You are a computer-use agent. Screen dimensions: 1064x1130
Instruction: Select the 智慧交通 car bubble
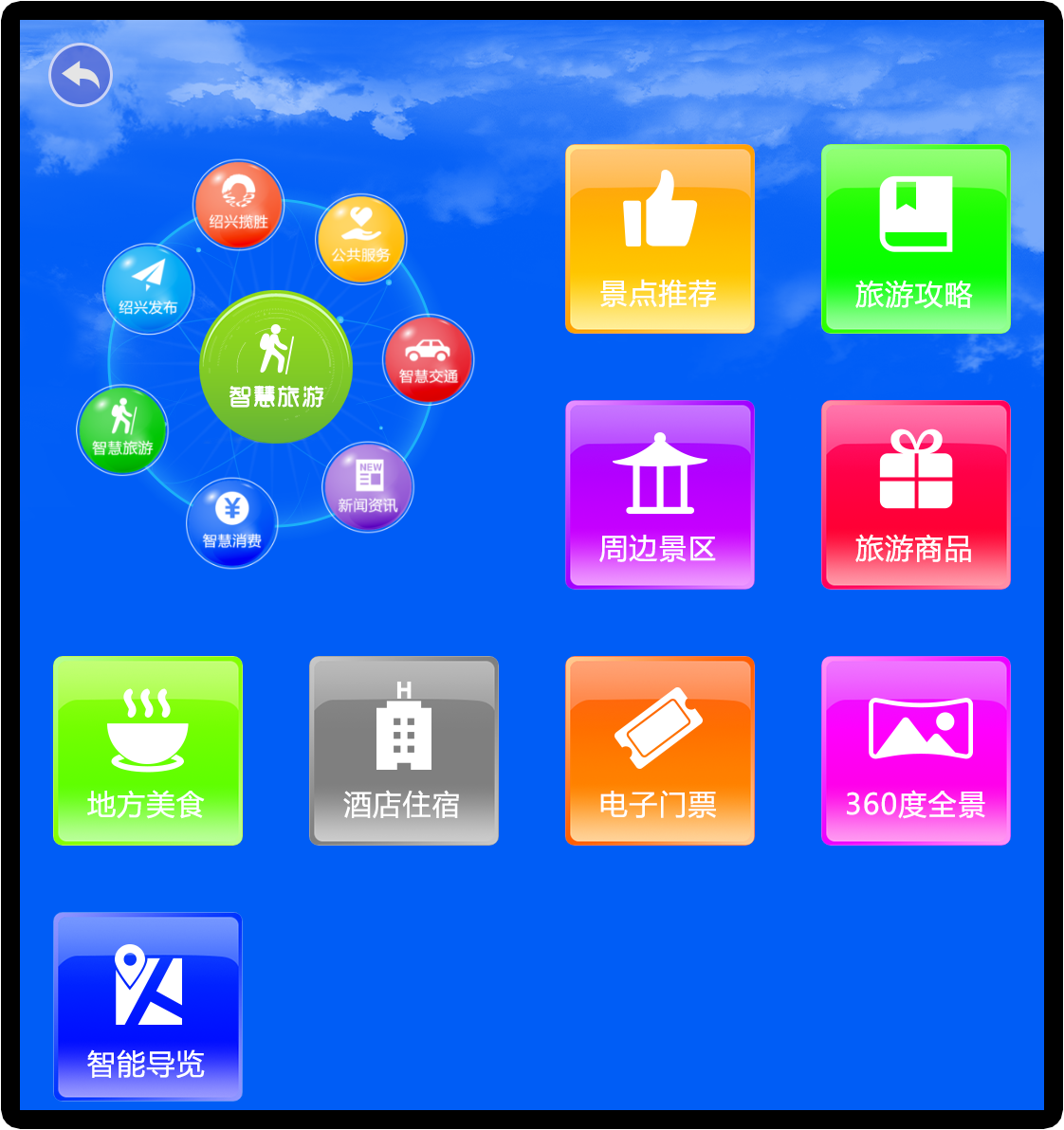coord(428,359)
